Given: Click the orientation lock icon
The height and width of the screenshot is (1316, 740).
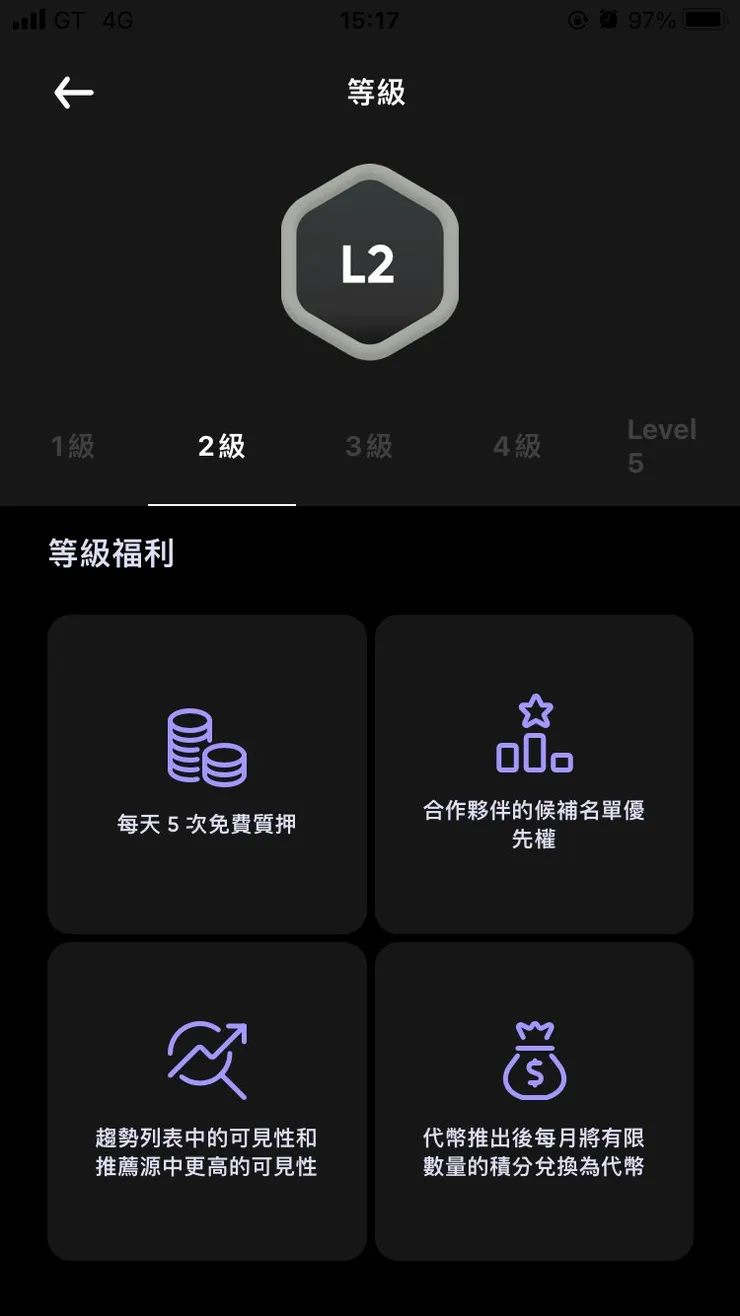Looking at the screenshot, I should (x=578, y=18).
